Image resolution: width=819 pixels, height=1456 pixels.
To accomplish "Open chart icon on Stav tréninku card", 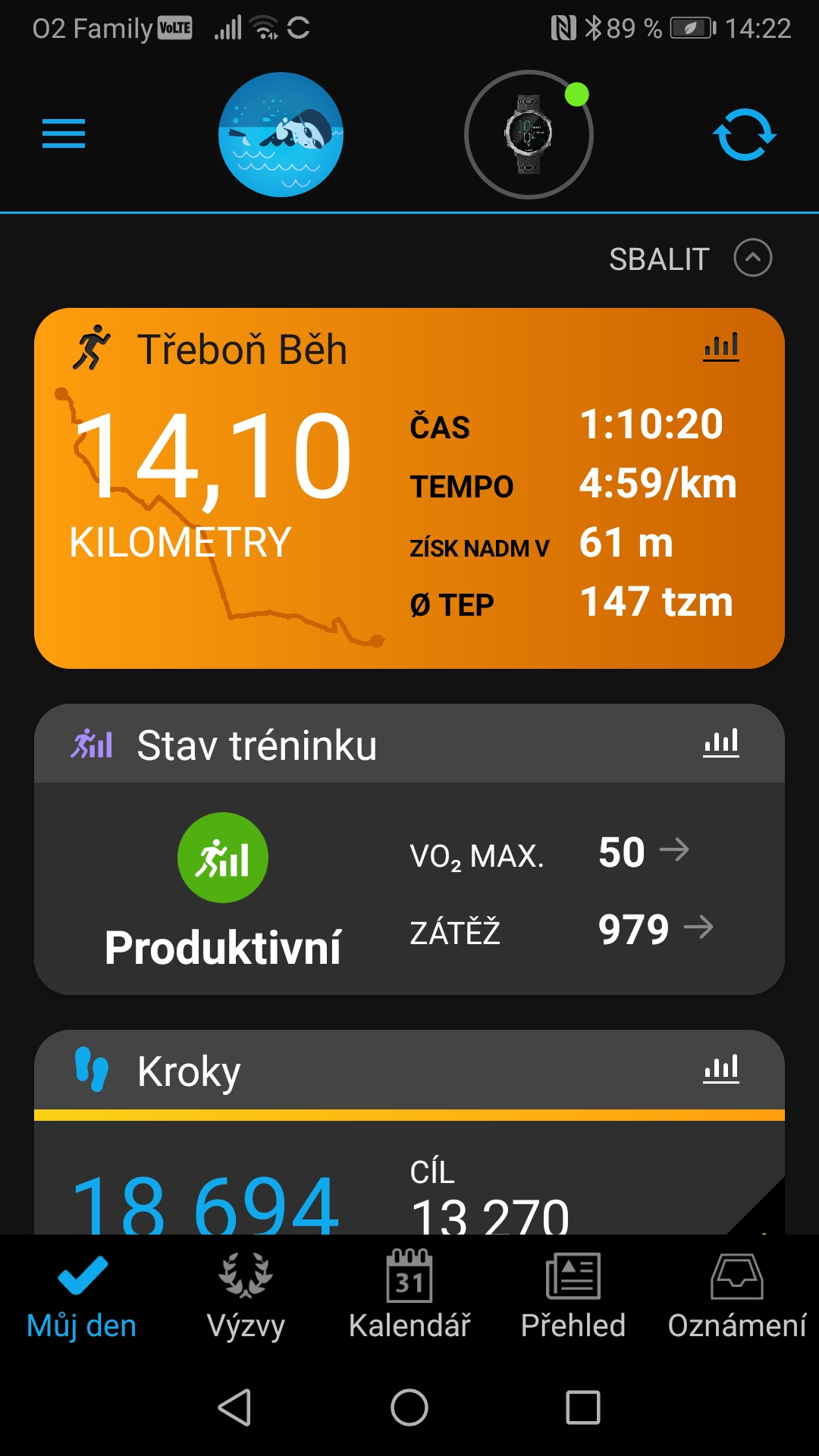I will pyautogui.click(x=721, y=743).
